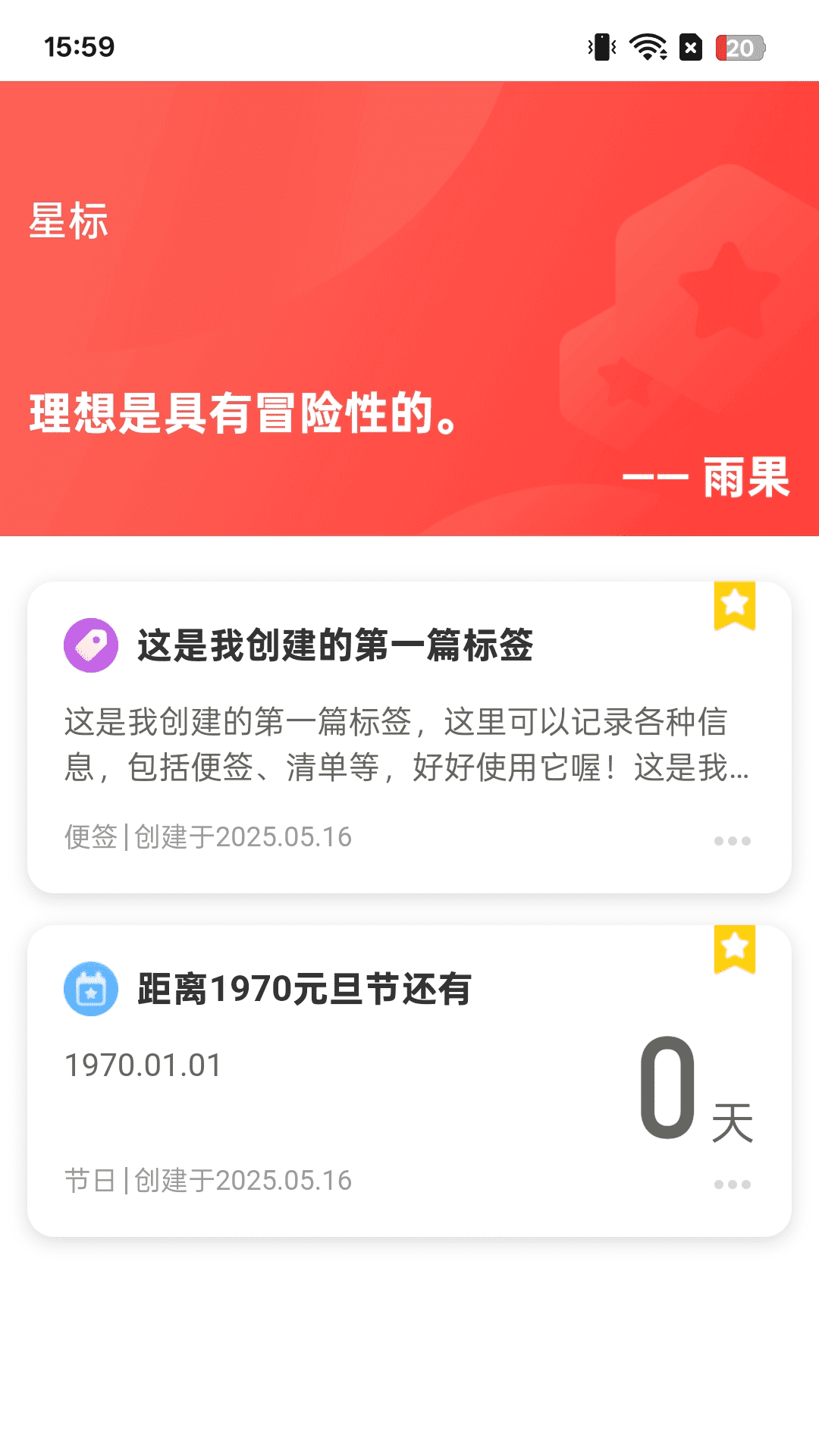Unstar the 距离1970元旦节还有 card
This screenshot has width=819, height=1456.
734,948
